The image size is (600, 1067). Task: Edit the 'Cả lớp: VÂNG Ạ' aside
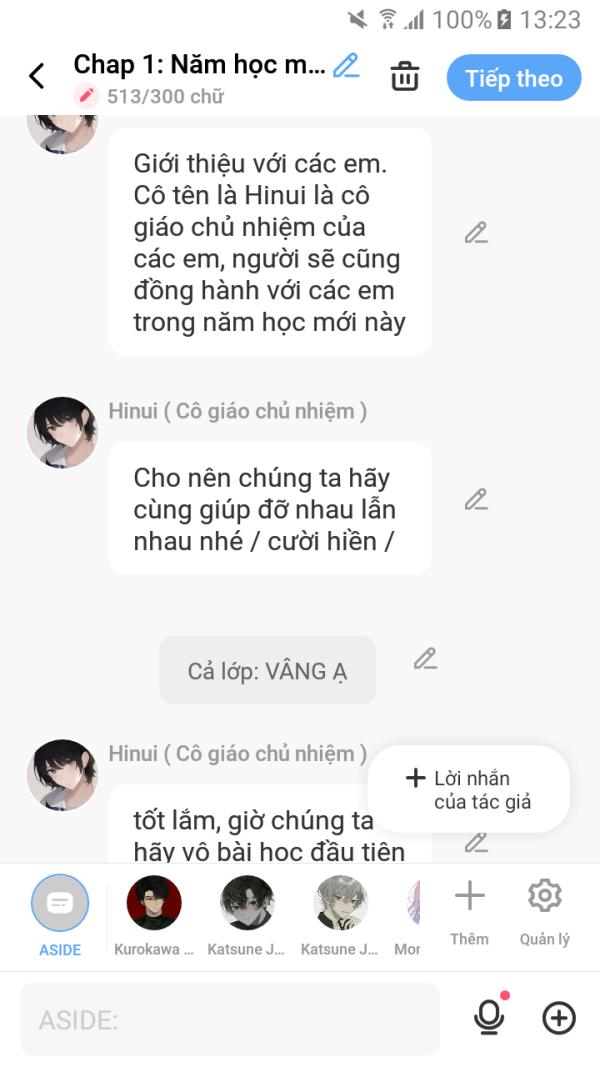click(x=425, y=659)
